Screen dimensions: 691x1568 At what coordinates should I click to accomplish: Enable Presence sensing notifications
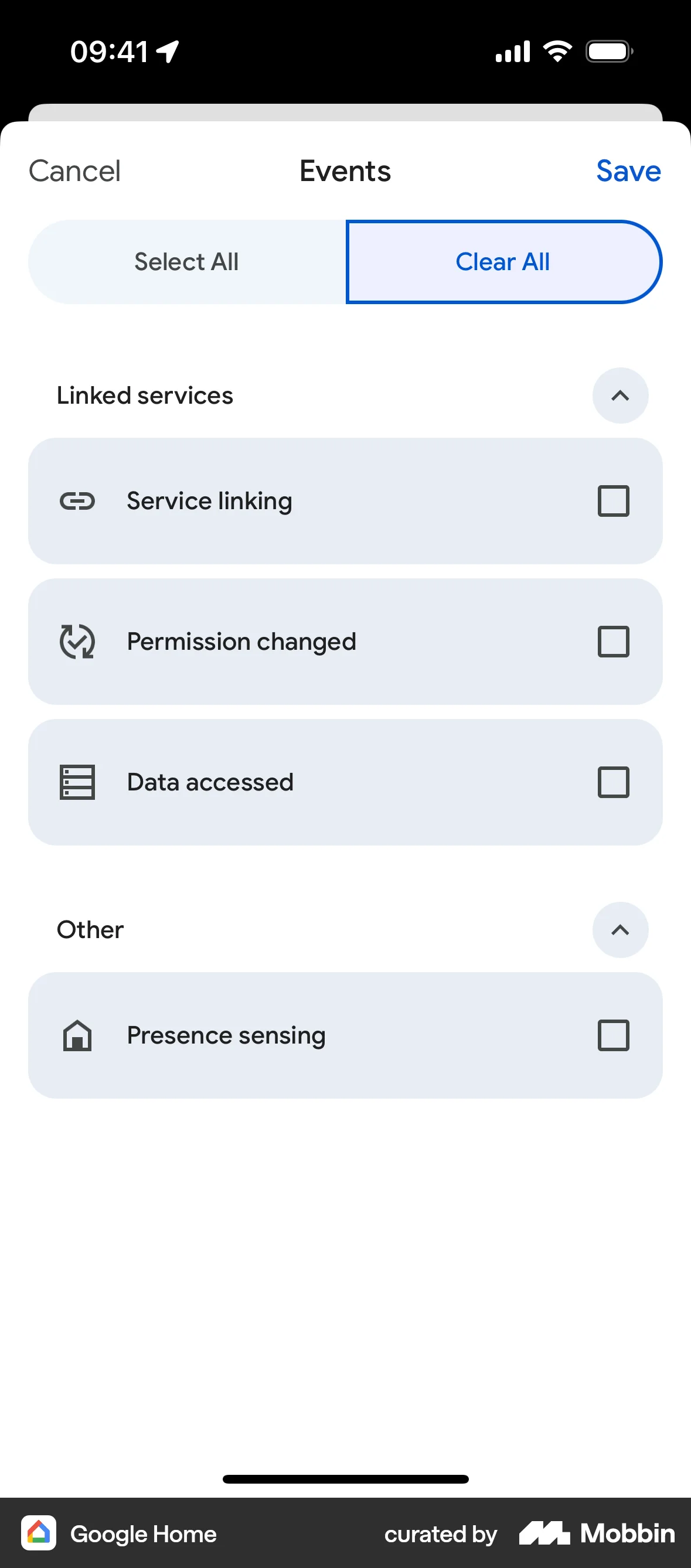tap(613, 1035)
